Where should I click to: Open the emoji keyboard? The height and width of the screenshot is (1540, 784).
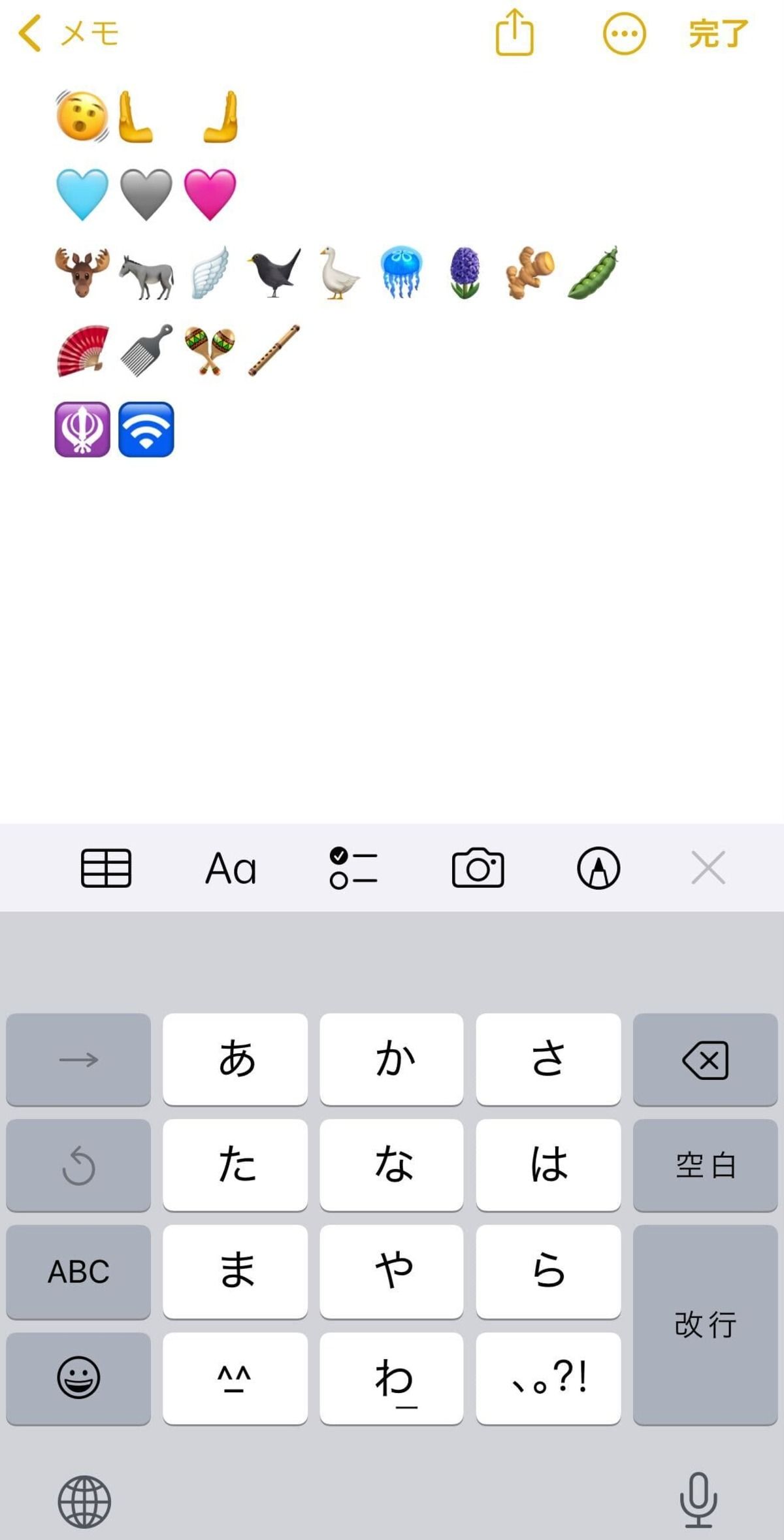click(x=78, y=1377)
